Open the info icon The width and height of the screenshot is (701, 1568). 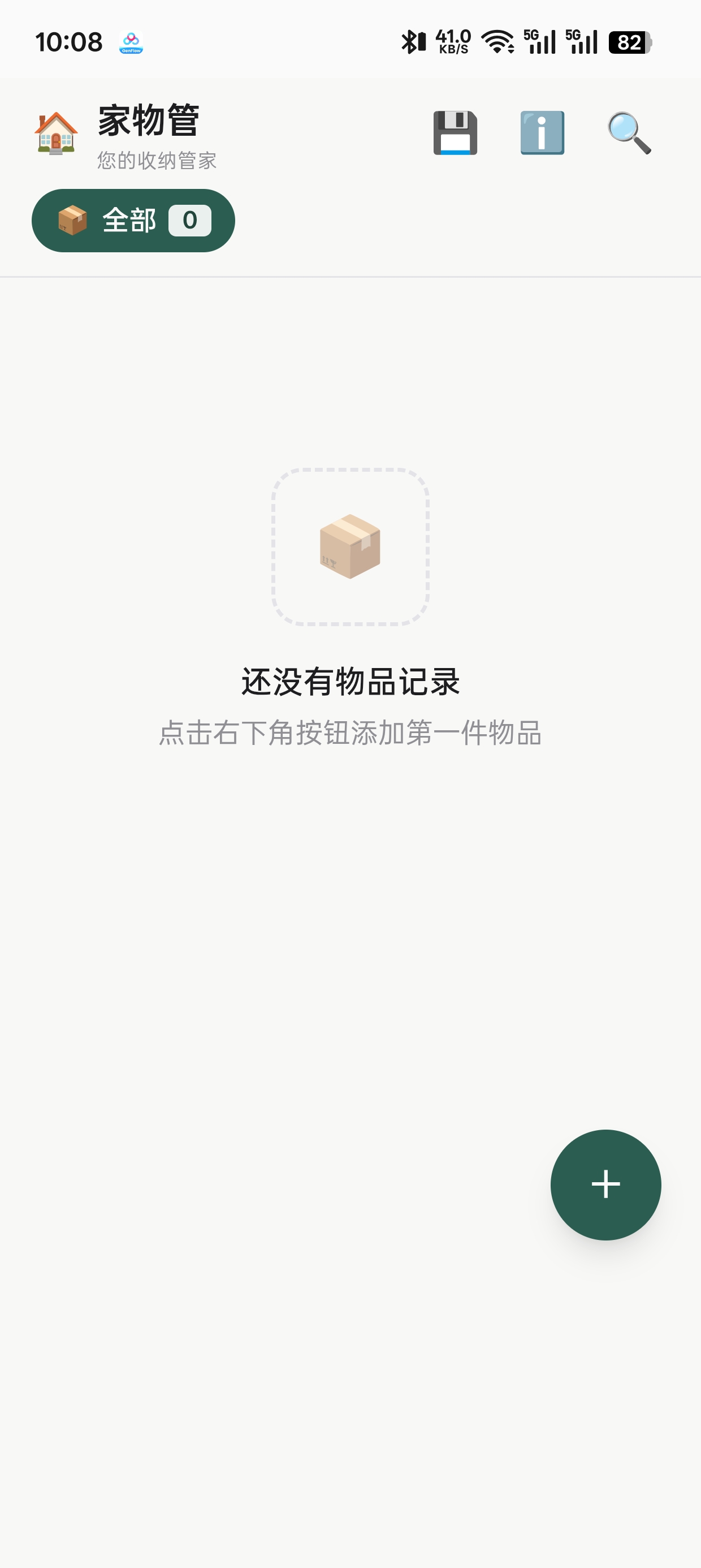click(542, 133)
